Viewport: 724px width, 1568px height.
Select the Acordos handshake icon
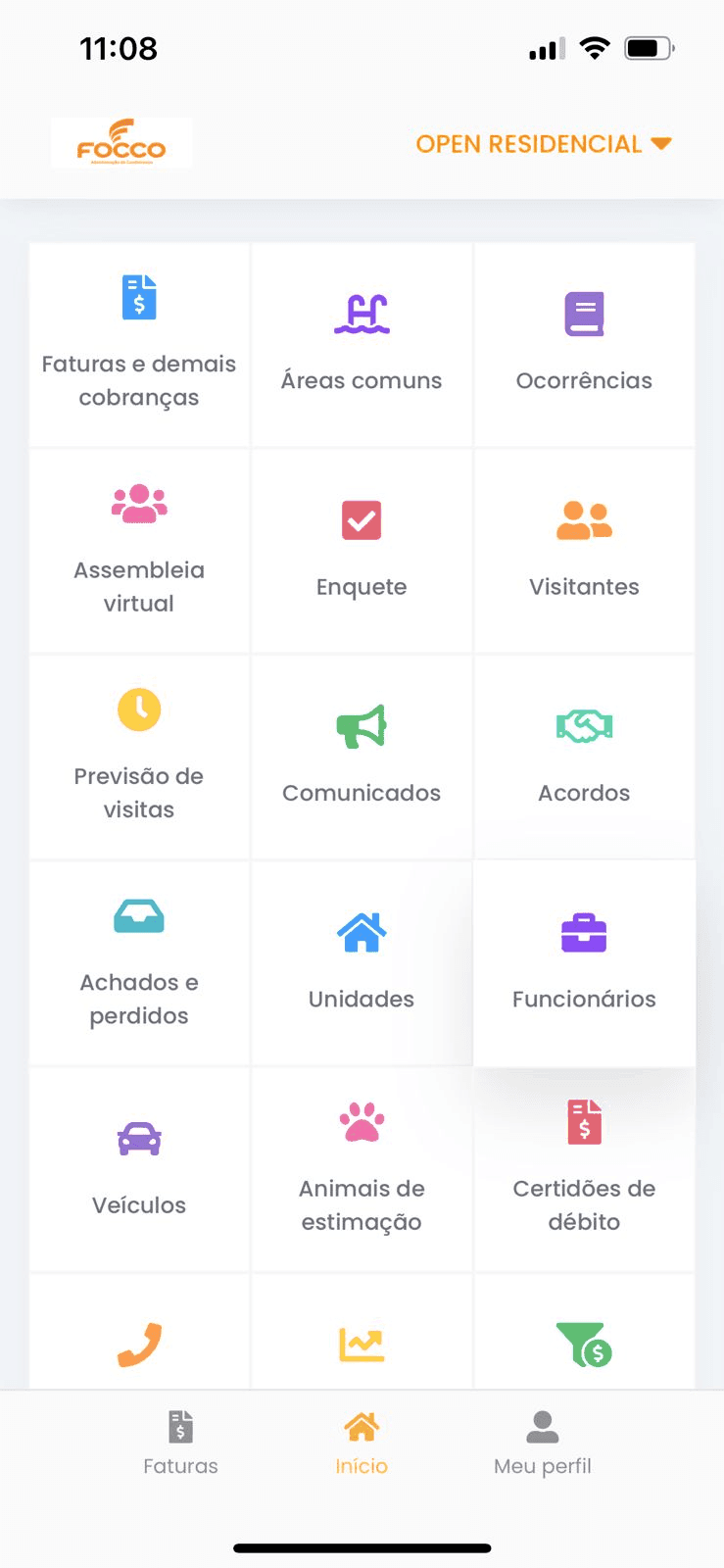point(585,725)
